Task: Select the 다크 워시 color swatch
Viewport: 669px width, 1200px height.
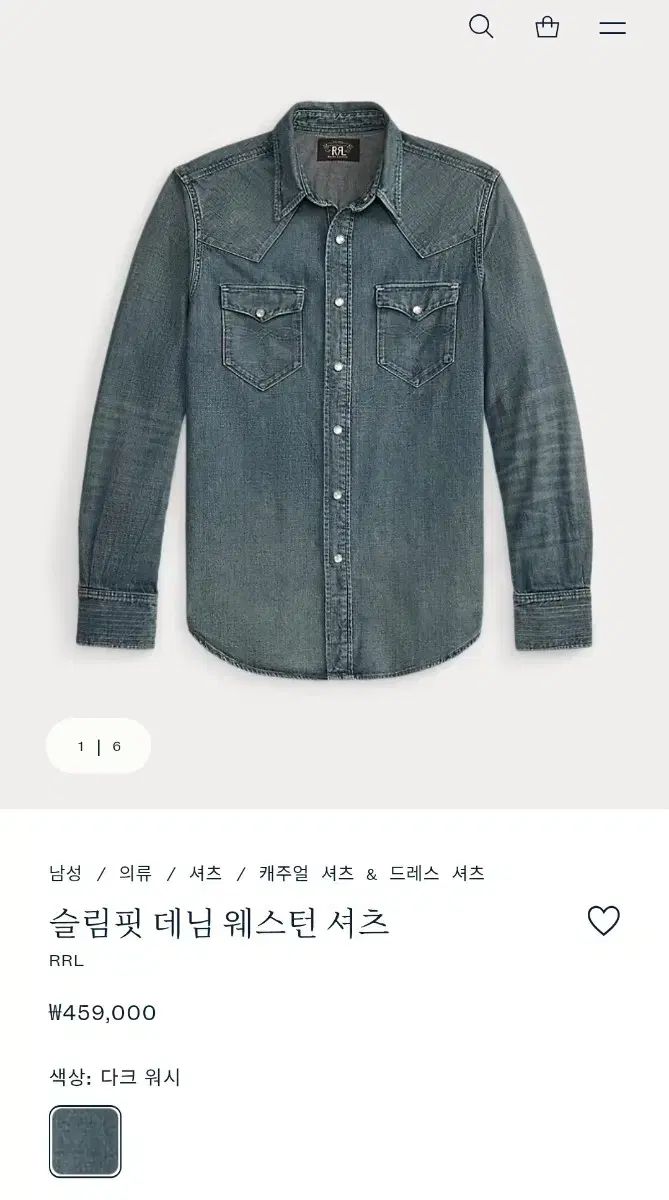Action: point(85,1141)
